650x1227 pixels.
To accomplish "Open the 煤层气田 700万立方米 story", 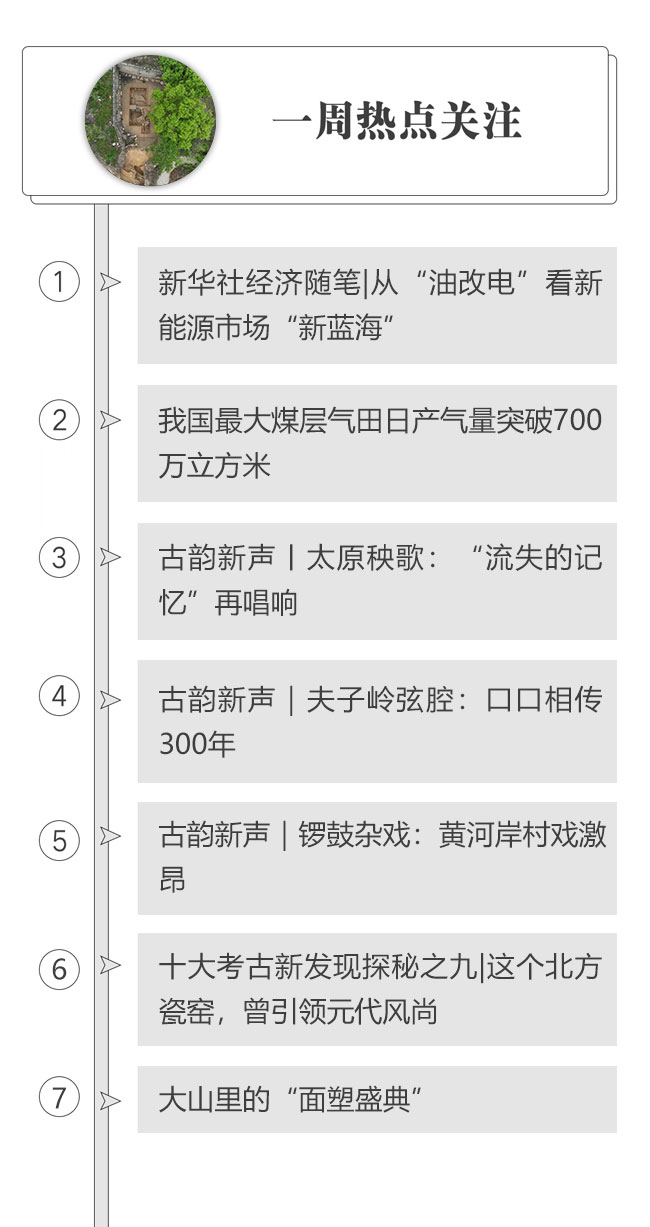I will (378, 442).
